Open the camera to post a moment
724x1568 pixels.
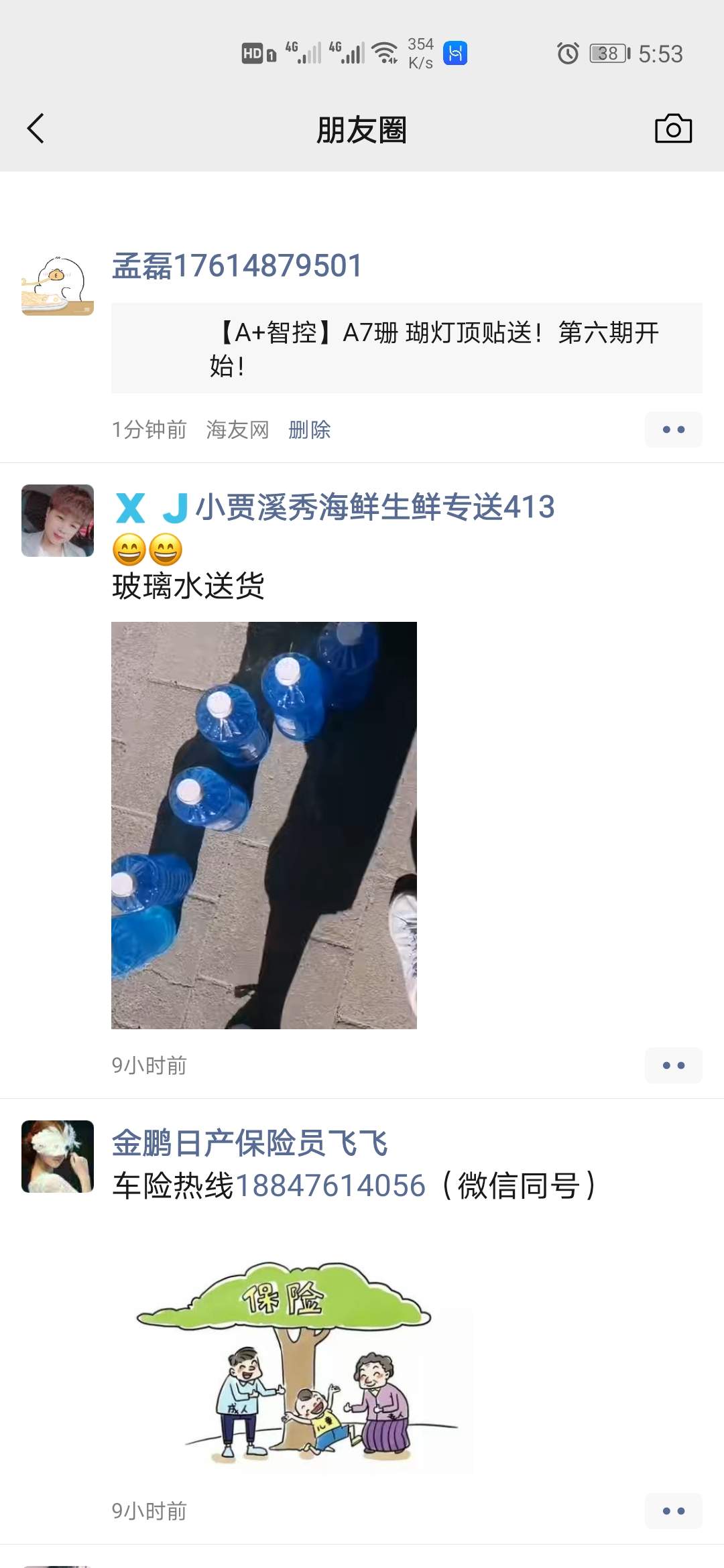pyautogui.click(x=673, y=129)
